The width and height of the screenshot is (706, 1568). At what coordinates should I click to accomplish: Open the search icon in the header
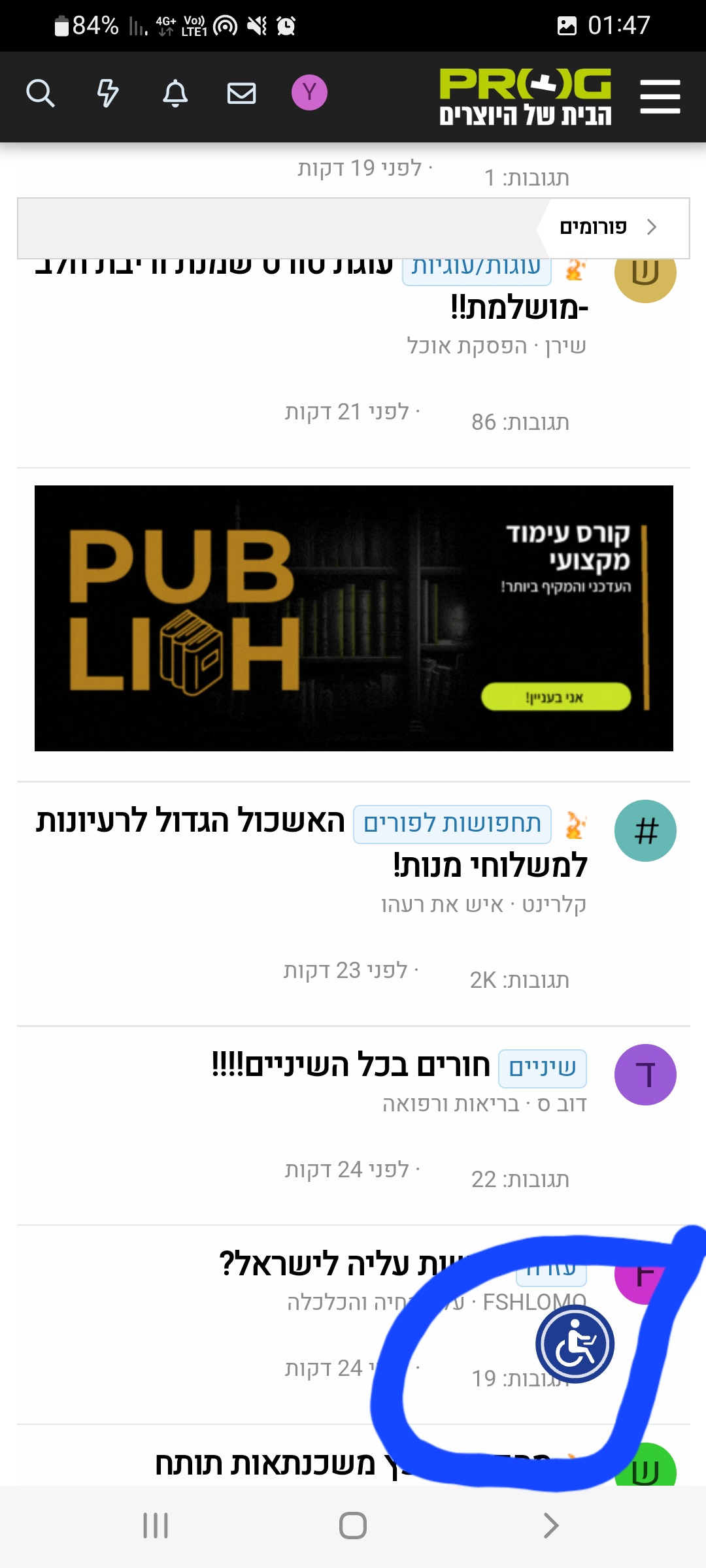pyautogui.click(x=41, y=93)
